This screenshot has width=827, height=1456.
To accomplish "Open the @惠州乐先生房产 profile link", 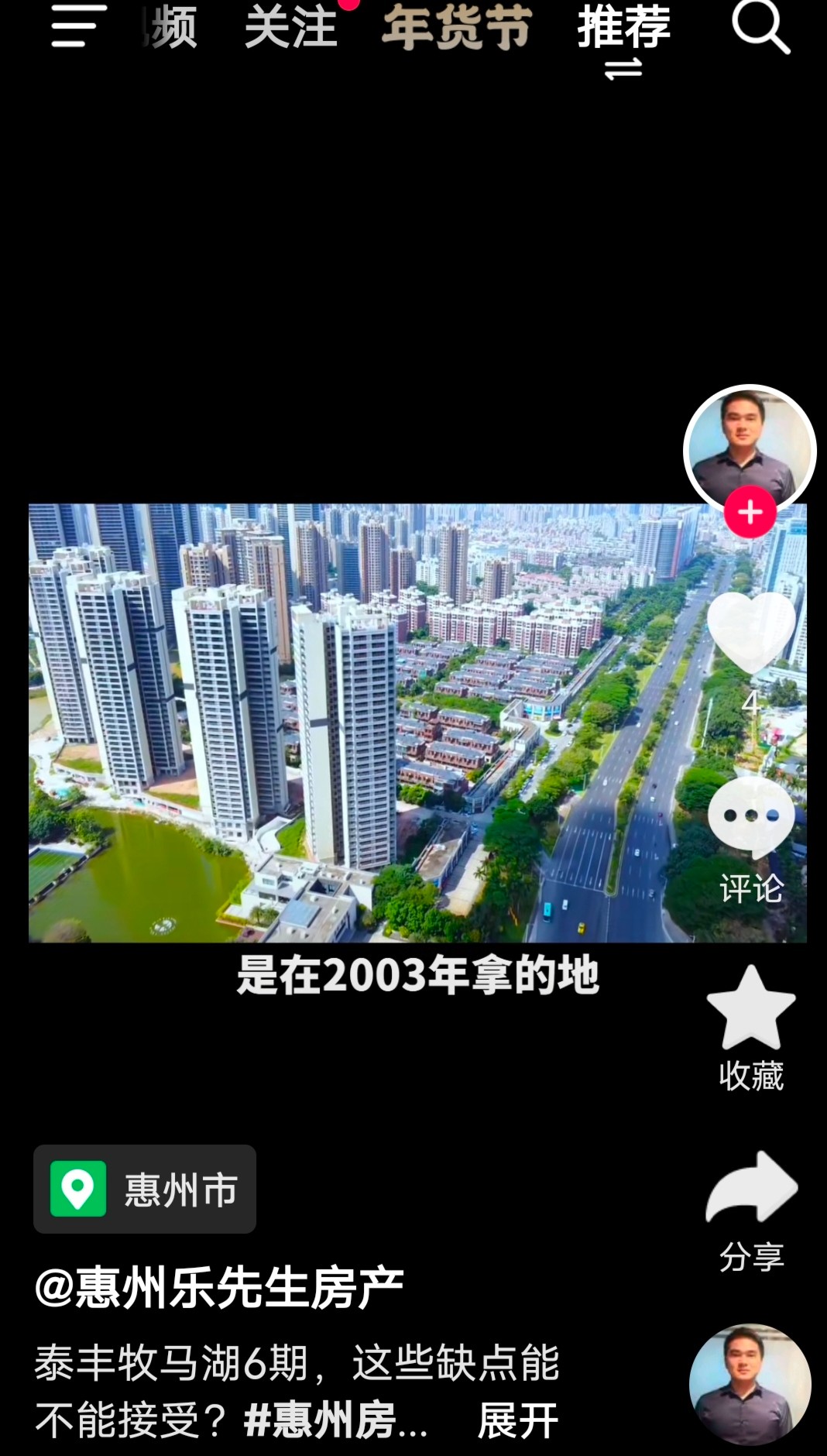I will (x=219, y=1287).
